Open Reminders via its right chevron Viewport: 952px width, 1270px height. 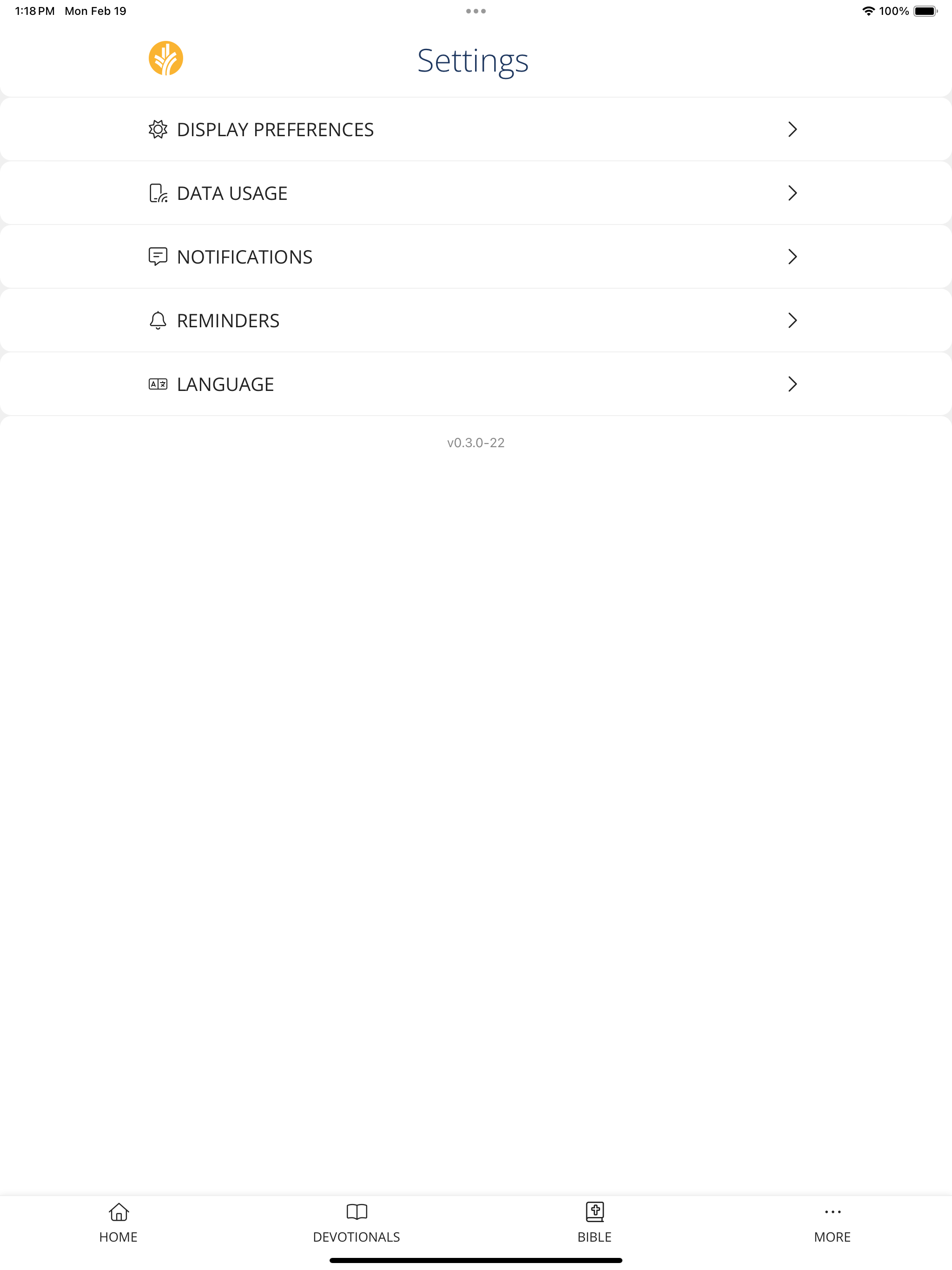point(793,320)
